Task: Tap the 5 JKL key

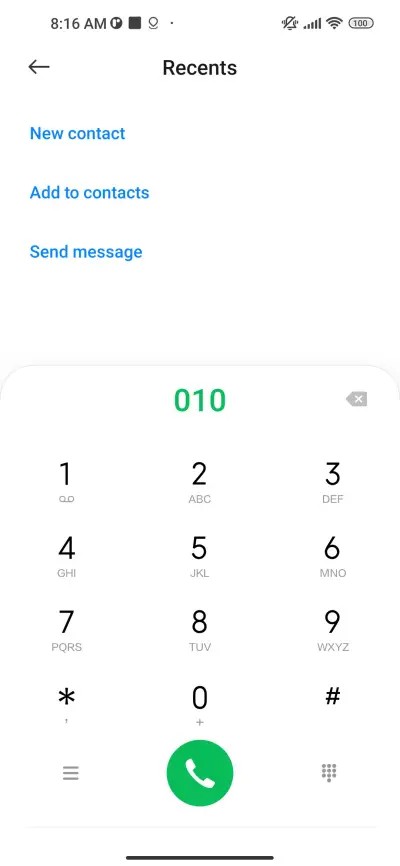Action: coord(199,556)
